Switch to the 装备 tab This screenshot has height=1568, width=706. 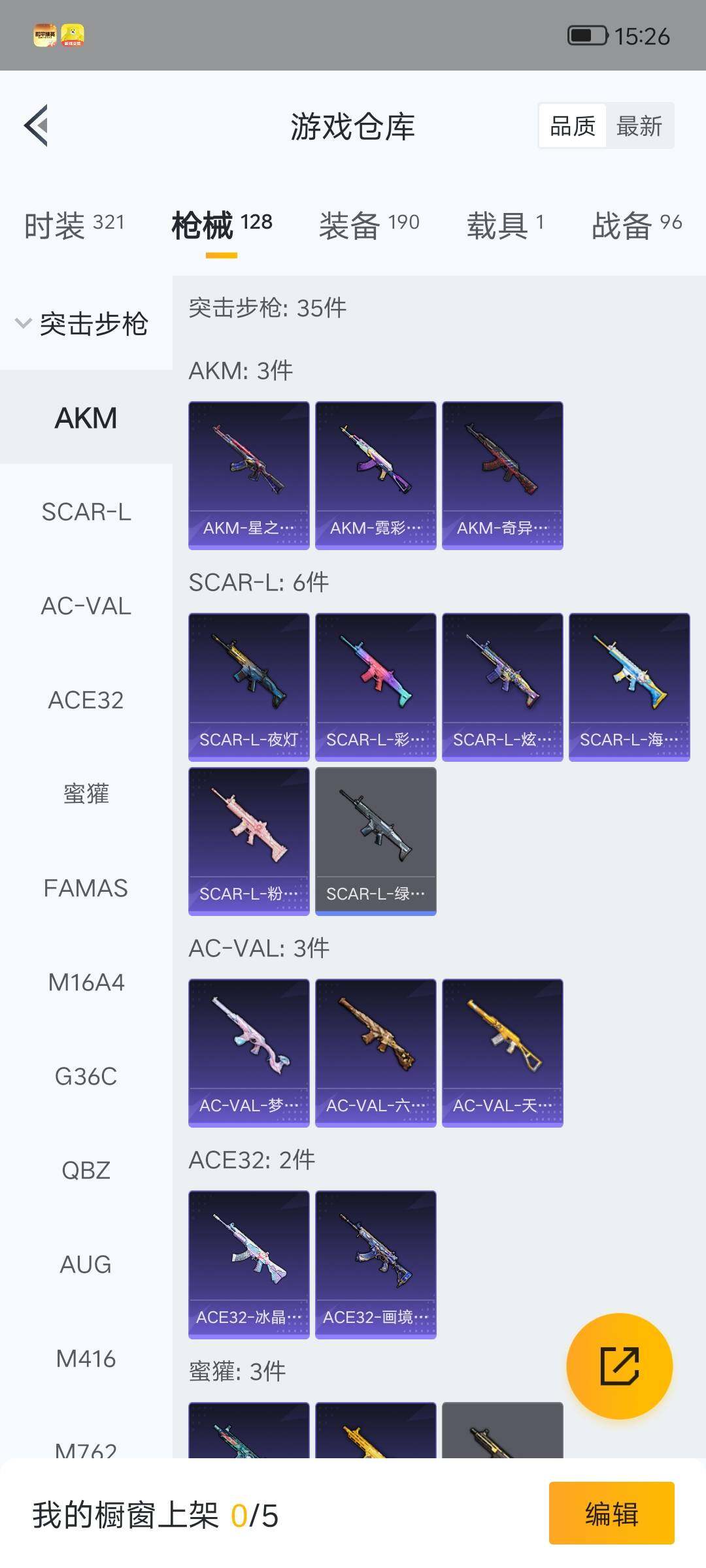(369, 225)
